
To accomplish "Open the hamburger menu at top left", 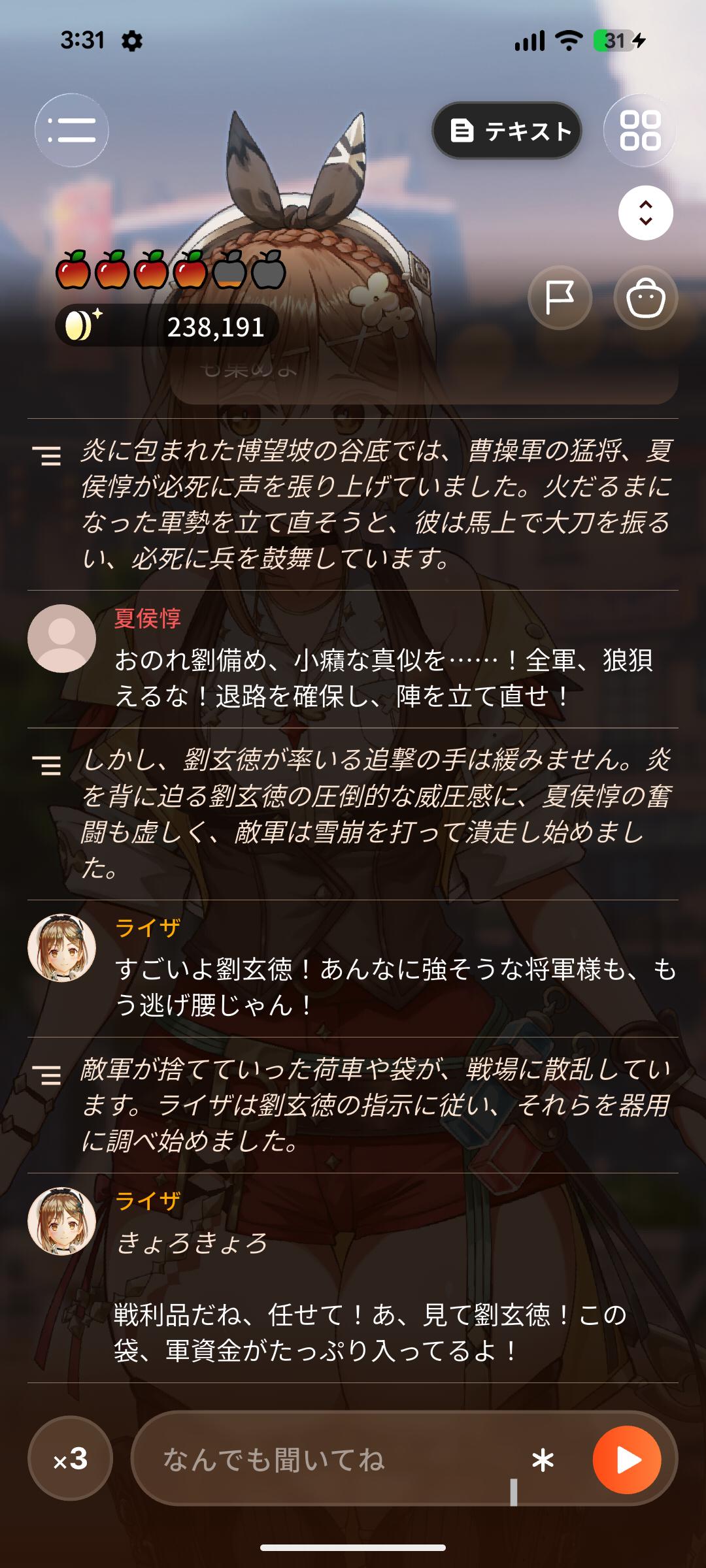I will tap(72, 130).
